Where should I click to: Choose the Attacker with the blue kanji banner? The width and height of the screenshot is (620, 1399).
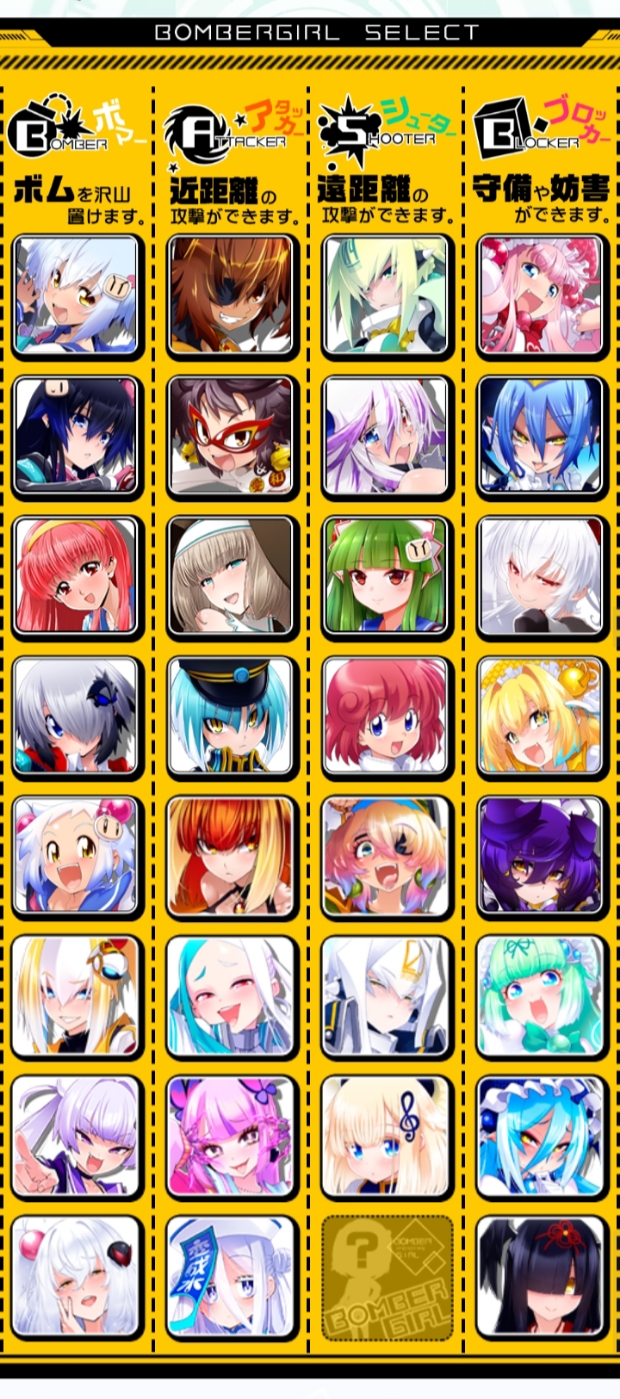pyautogui.click(x=231, y=1277)
